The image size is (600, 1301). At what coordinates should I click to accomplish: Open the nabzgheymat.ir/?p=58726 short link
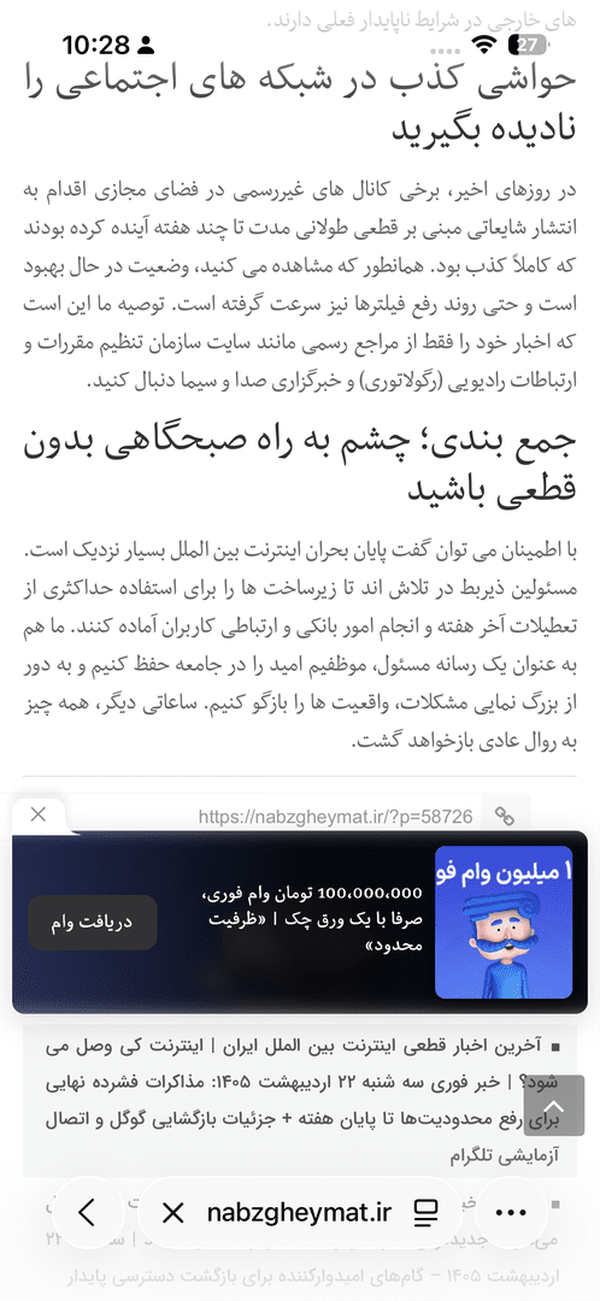tap(335, 816)
